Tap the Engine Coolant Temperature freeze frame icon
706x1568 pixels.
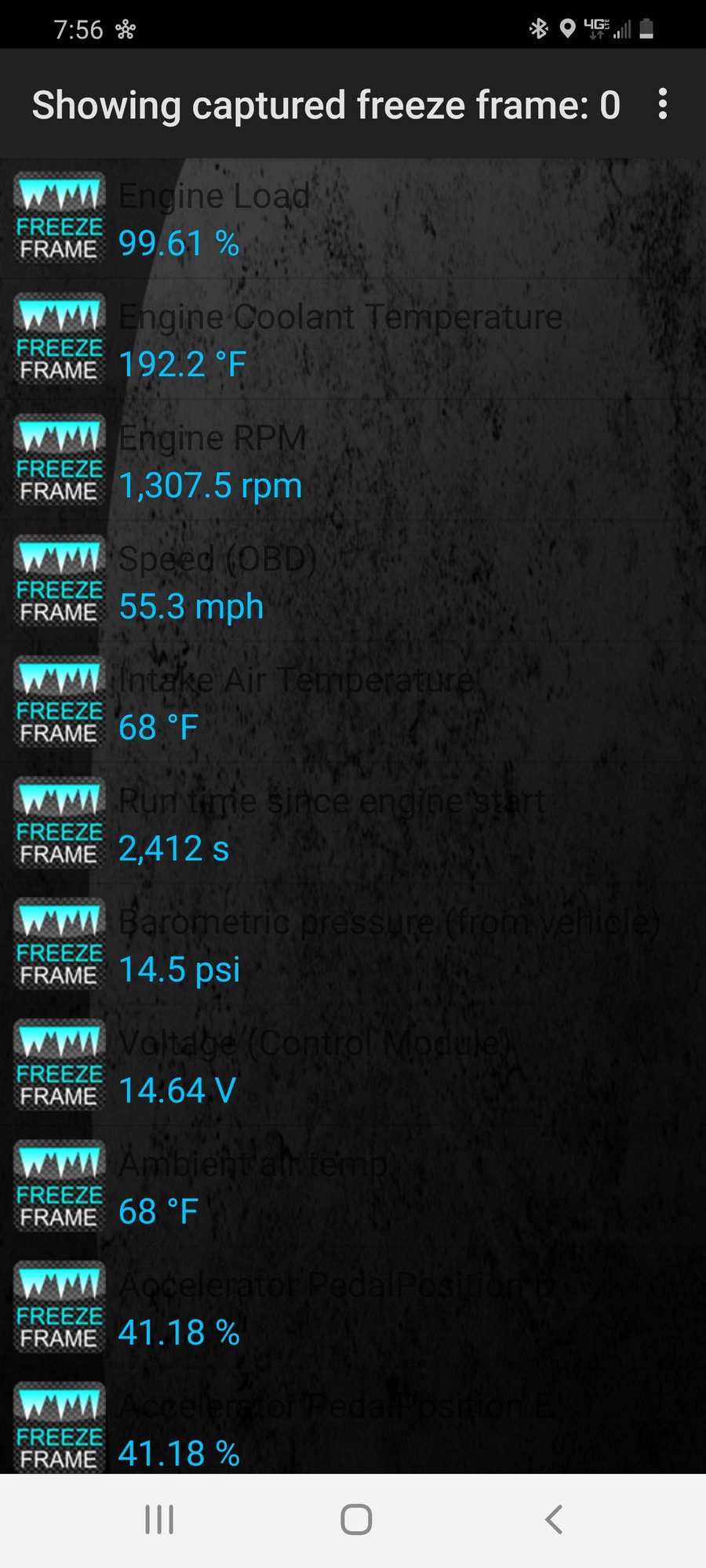pos(59,337)
